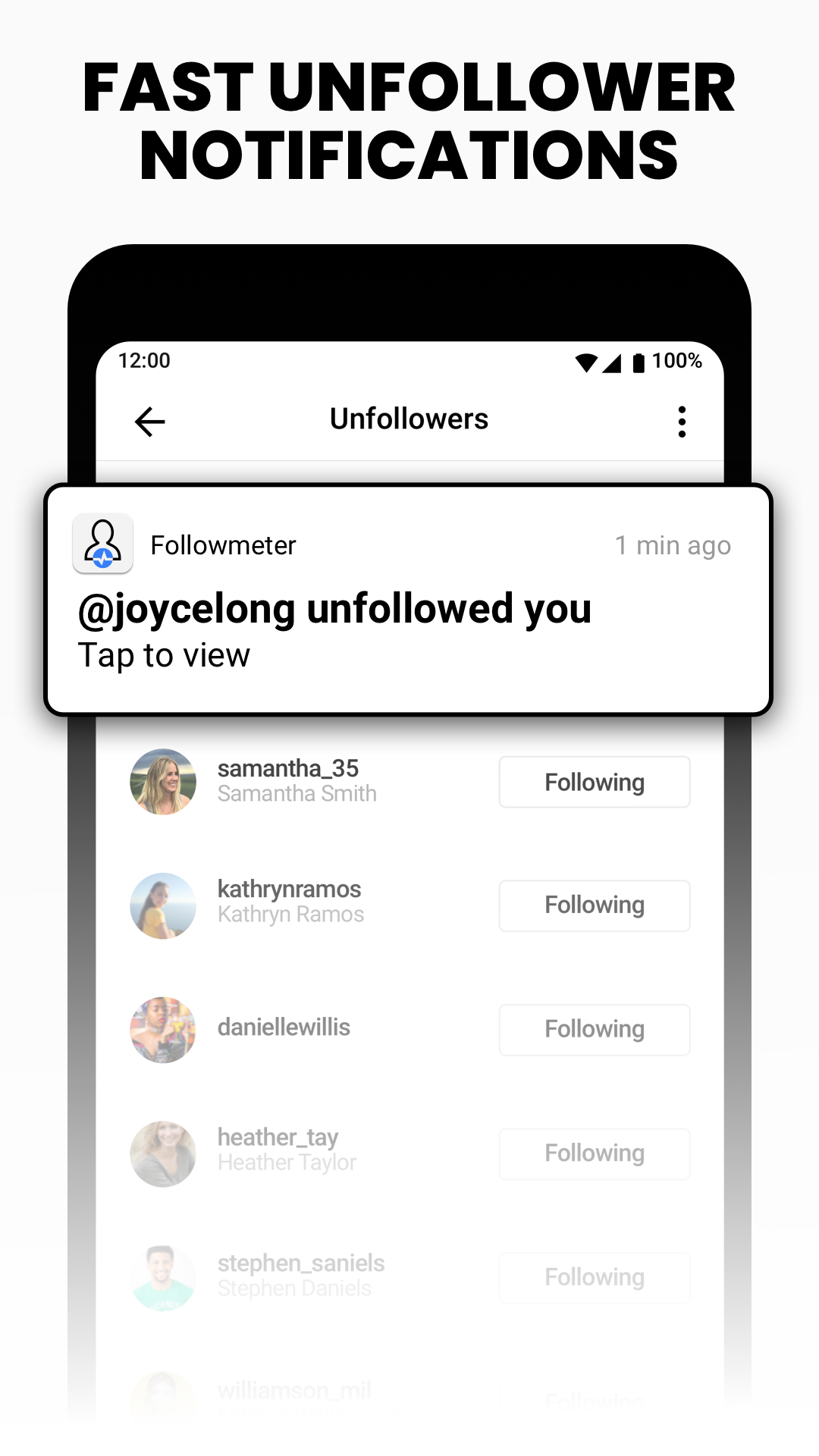This screenshot has width=819, height=1456.
Task: Unfollow kathrynramos using the Following toggle
Action: click(x=594, y=905)
